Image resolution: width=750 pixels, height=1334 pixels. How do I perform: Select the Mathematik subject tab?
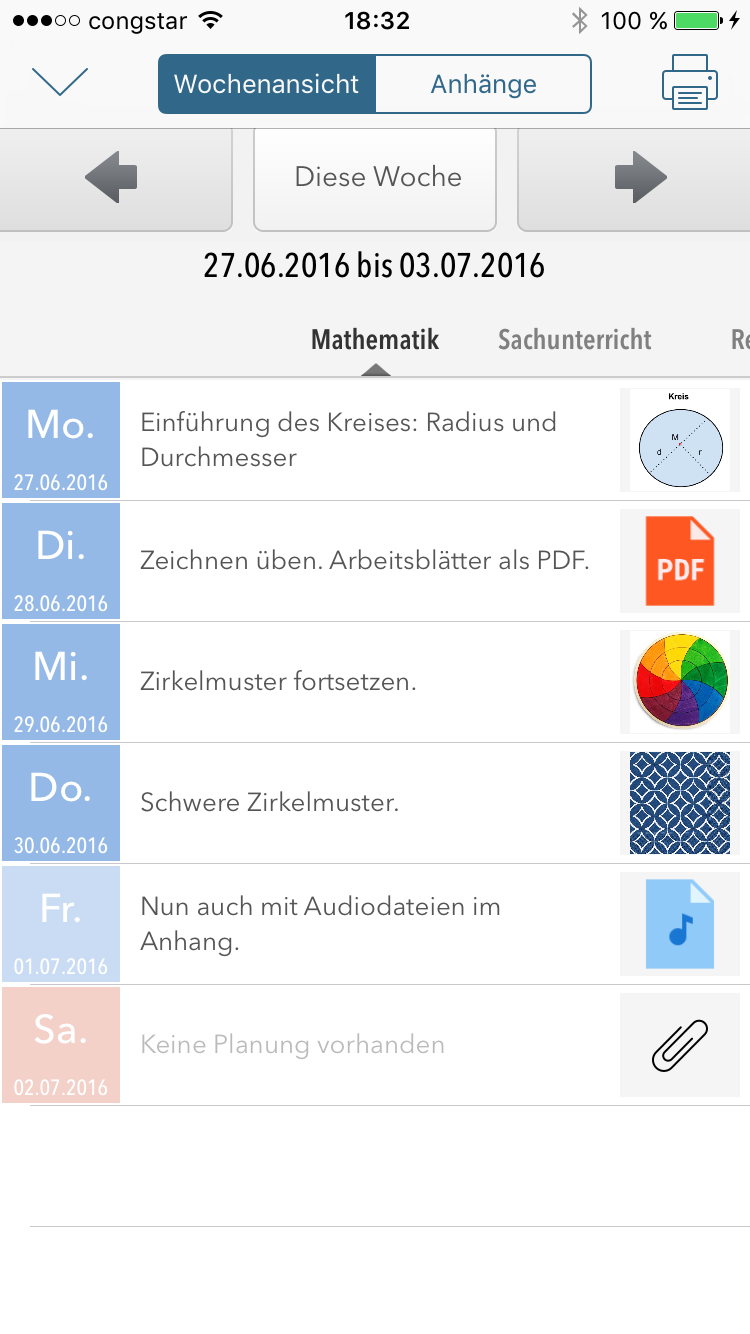[x=375, y=340]
